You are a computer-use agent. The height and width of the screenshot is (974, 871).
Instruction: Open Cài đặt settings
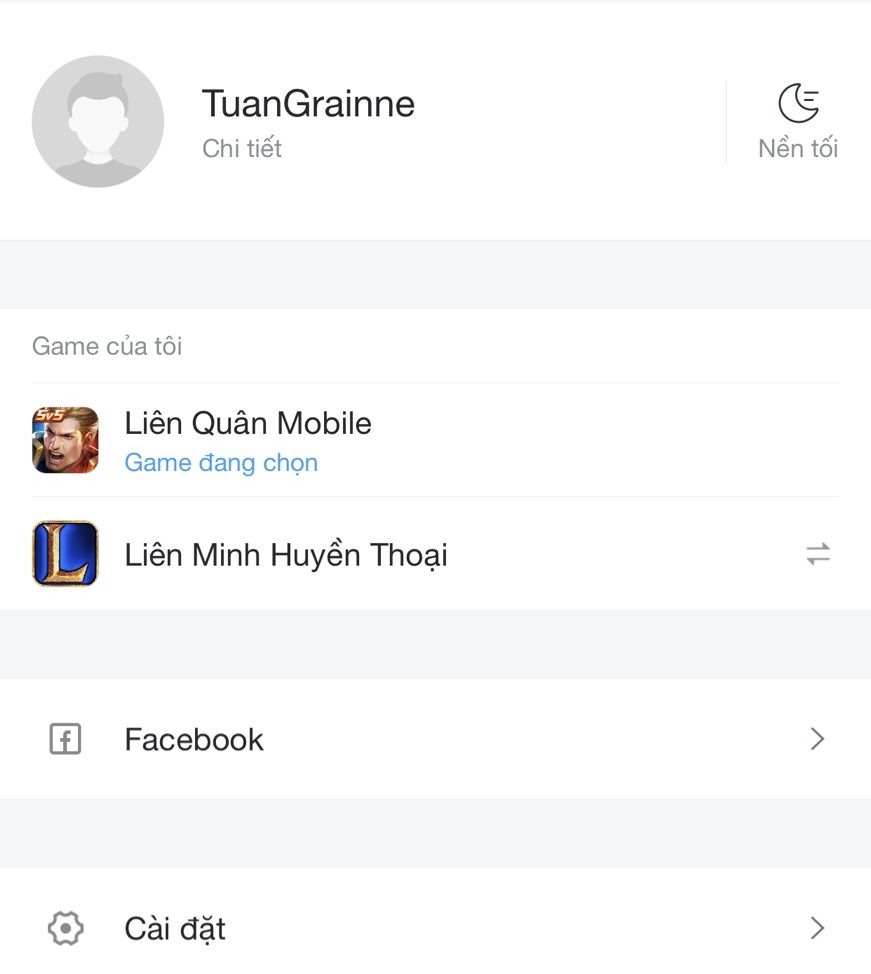(435, 928)
